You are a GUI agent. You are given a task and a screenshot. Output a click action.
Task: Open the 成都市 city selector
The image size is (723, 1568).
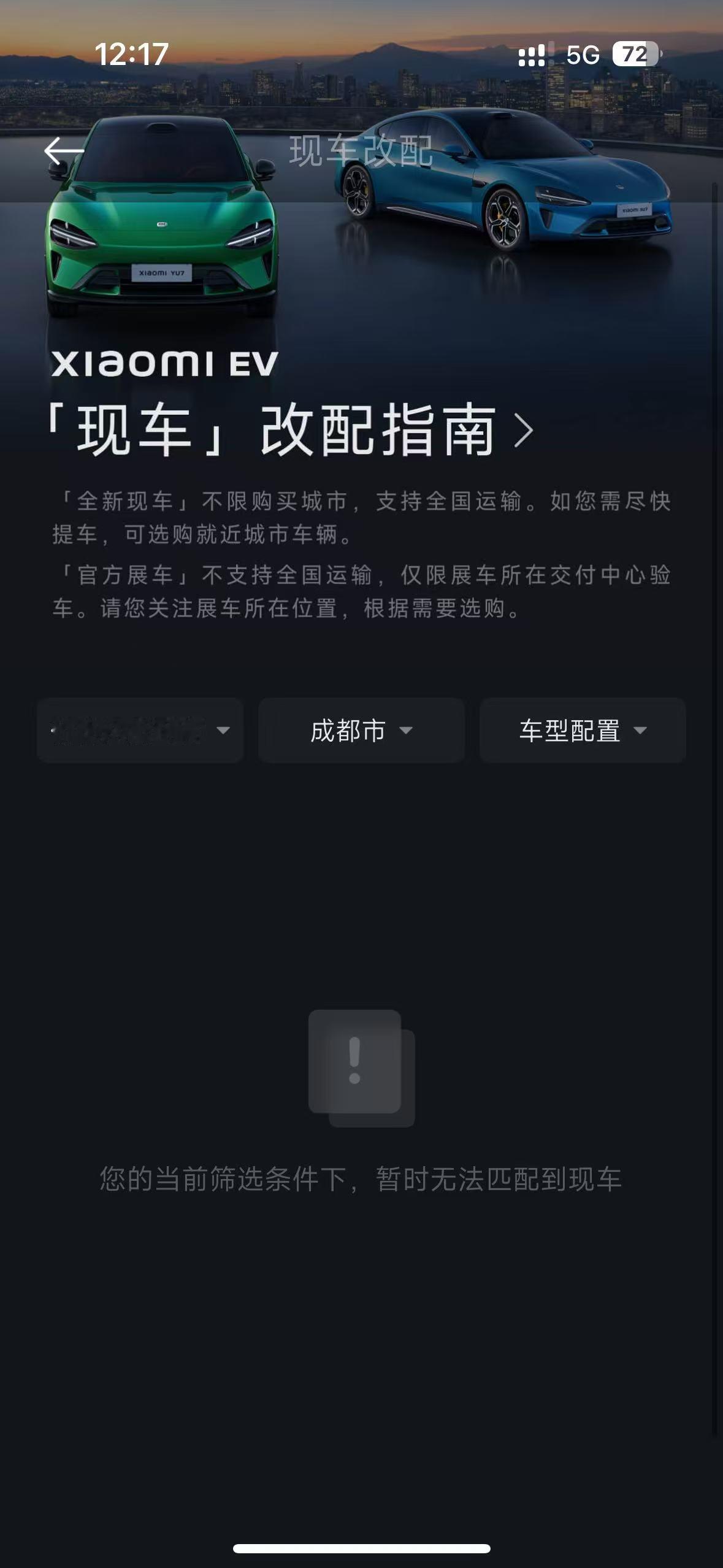click(361, 730)
